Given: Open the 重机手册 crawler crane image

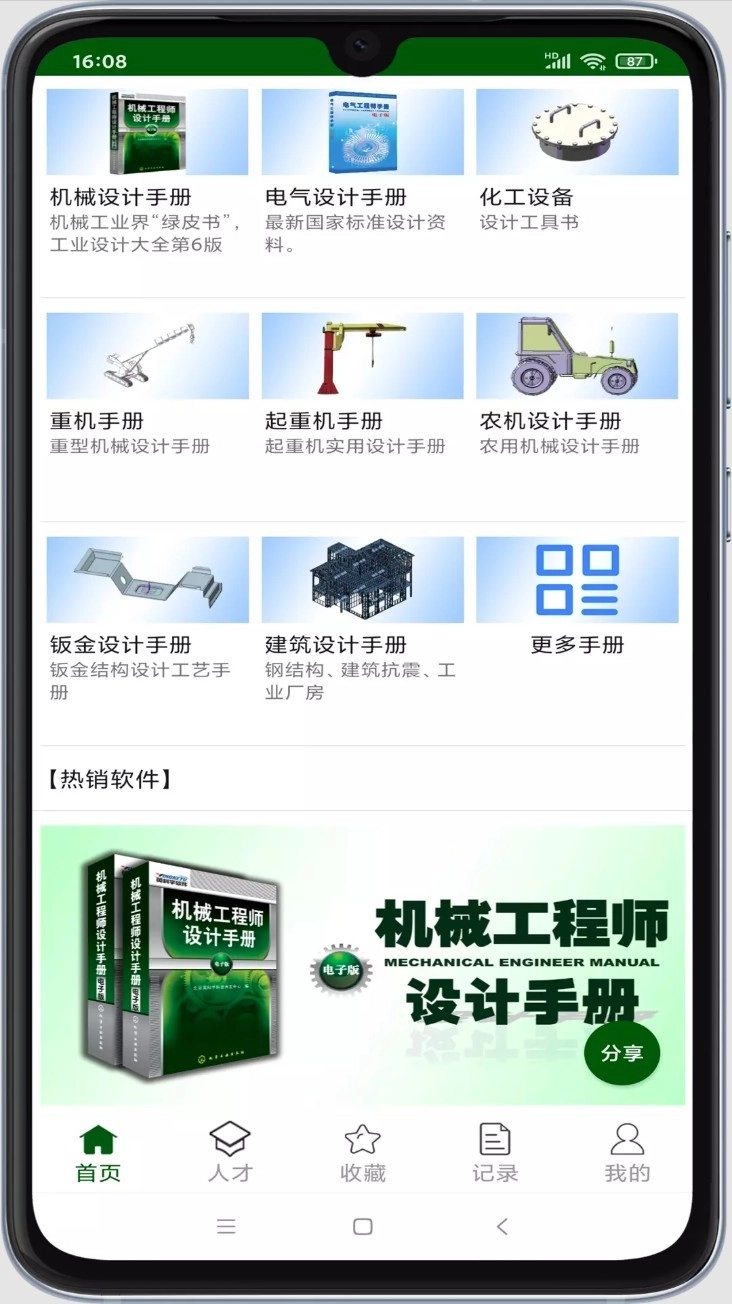Looking at the screenshot, I should (x=147, y=355).
